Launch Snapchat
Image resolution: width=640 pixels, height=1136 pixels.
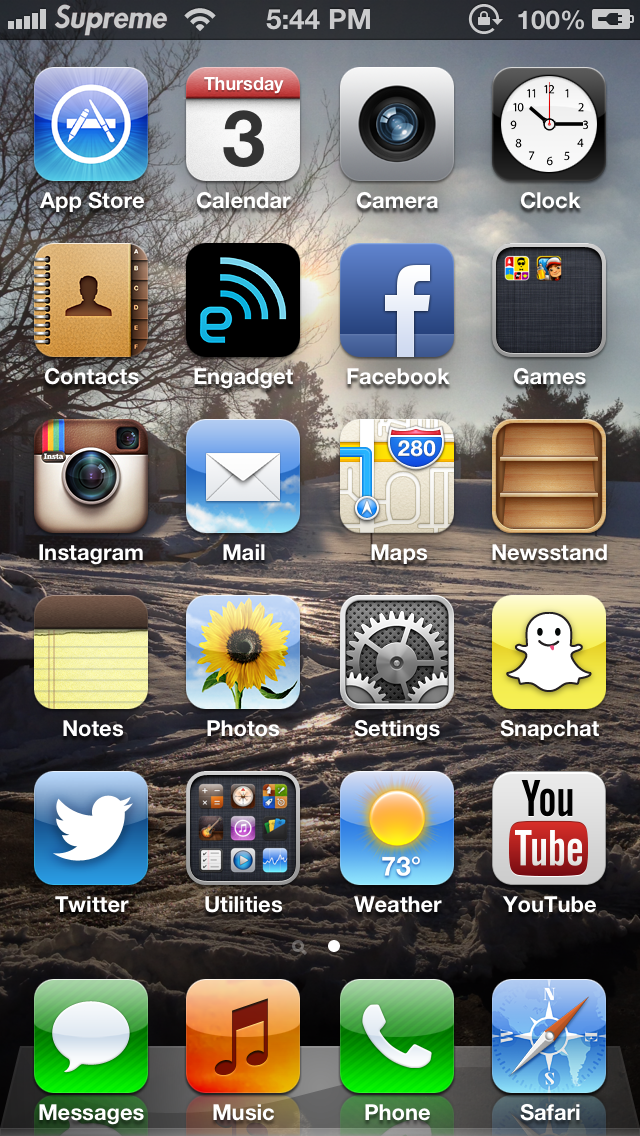tap(549, 652)
